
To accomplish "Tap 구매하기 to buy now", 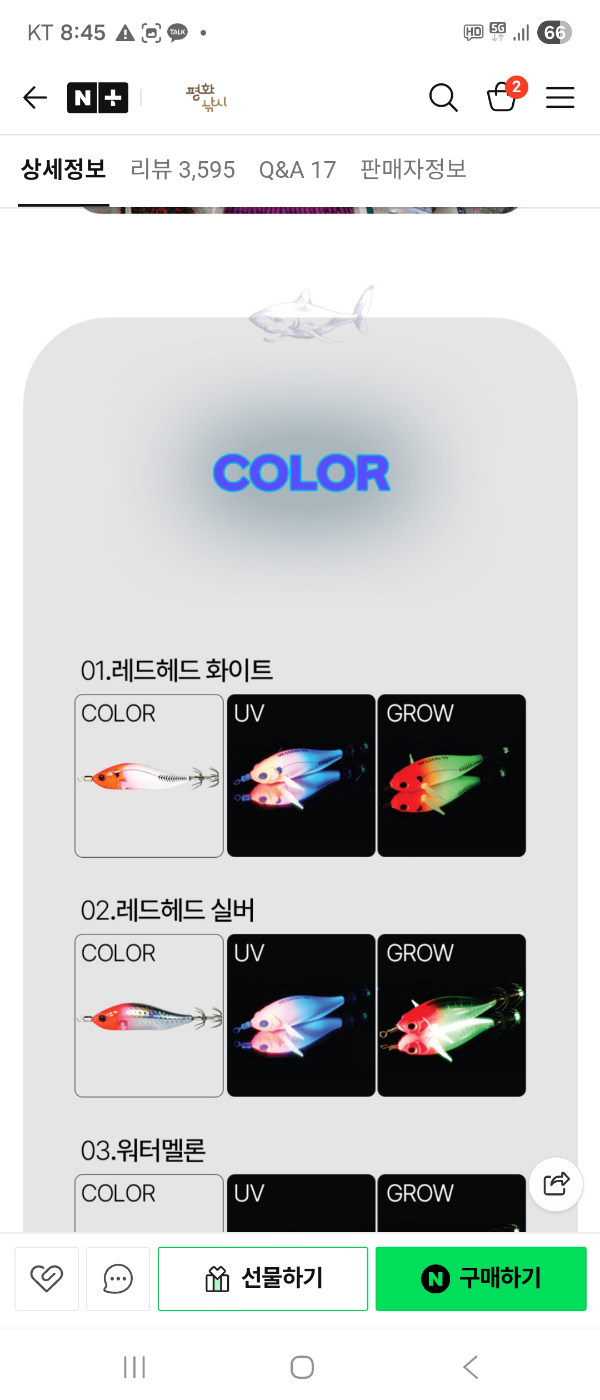I will [x=481, y=1278].
